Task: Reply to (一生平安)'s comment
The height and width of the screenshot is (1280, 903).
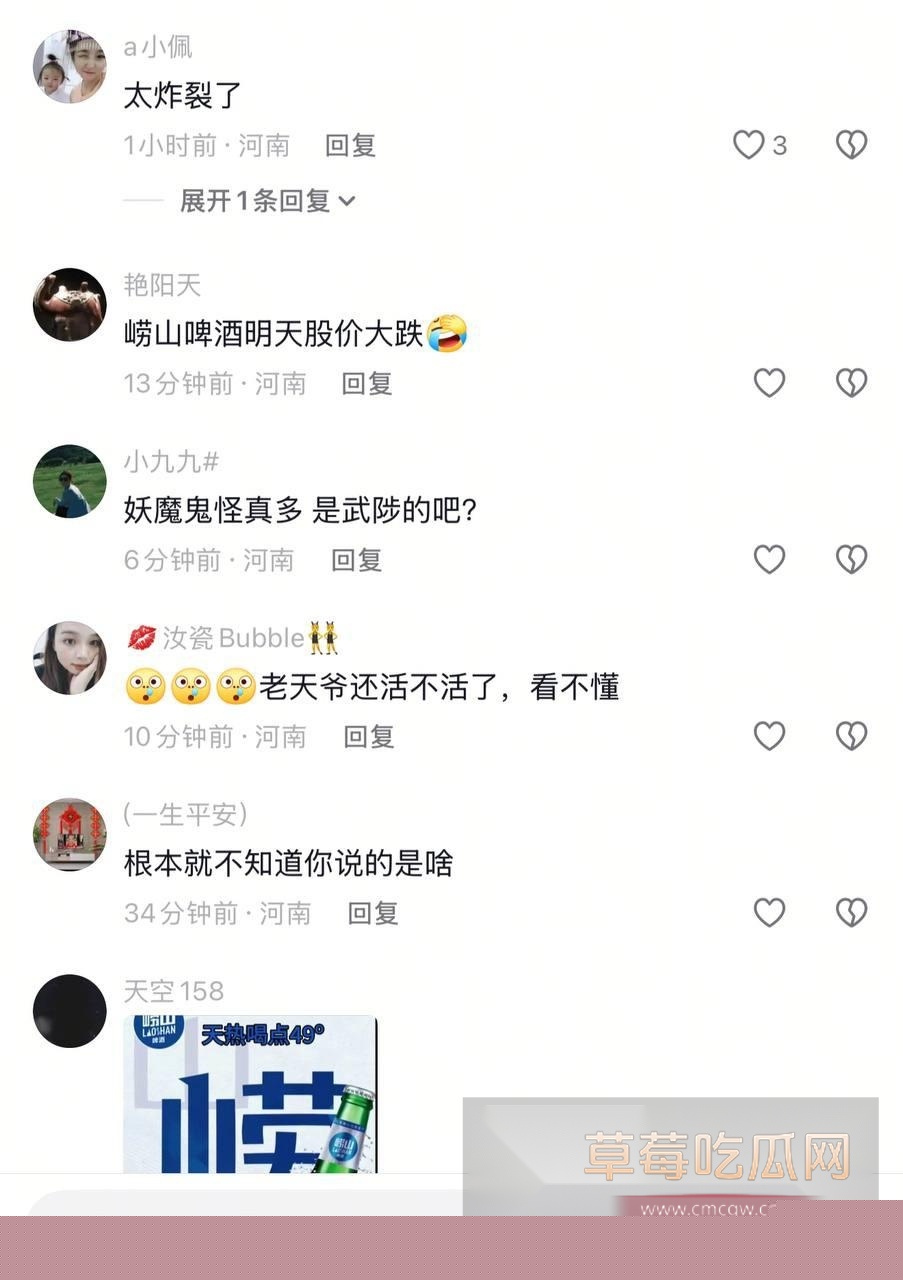Action: (373, 913)
